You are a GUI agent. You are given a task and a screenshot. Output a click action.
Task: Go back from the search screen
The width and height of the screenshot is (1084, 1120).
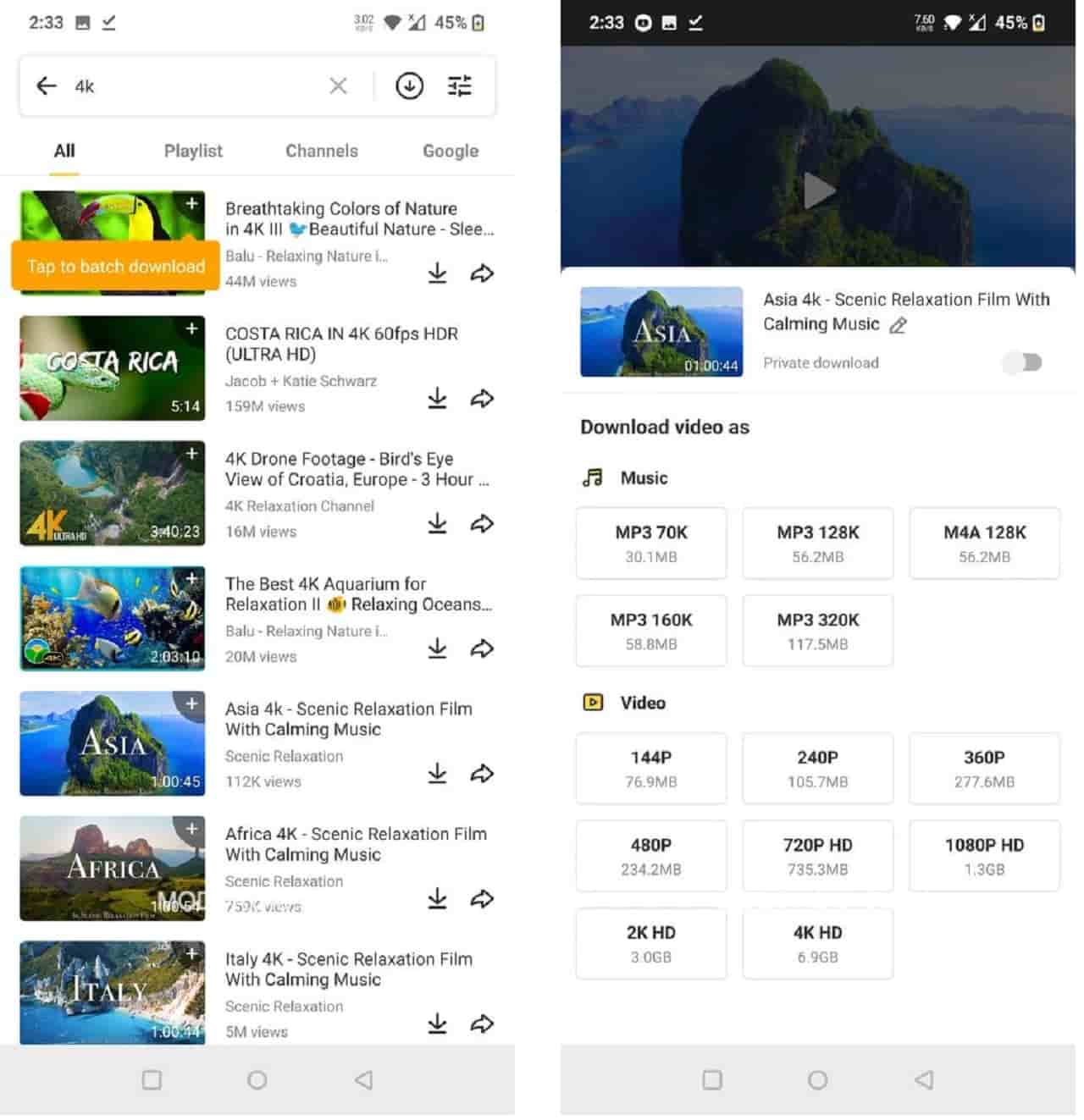coord(46,86)
